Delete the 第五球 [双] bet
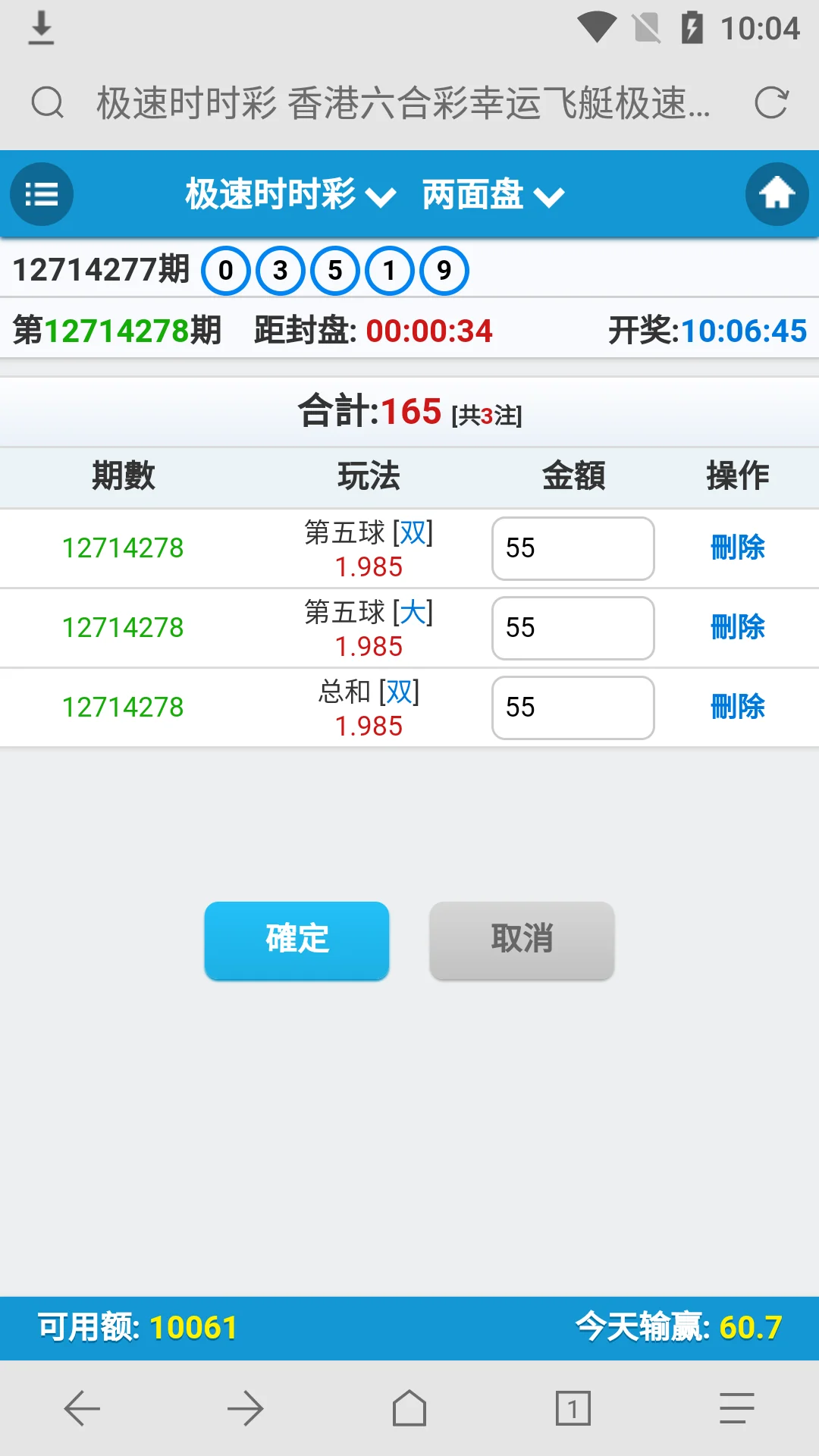The height and width of the screenshot is (1456, 819). (x=737, y=548)
